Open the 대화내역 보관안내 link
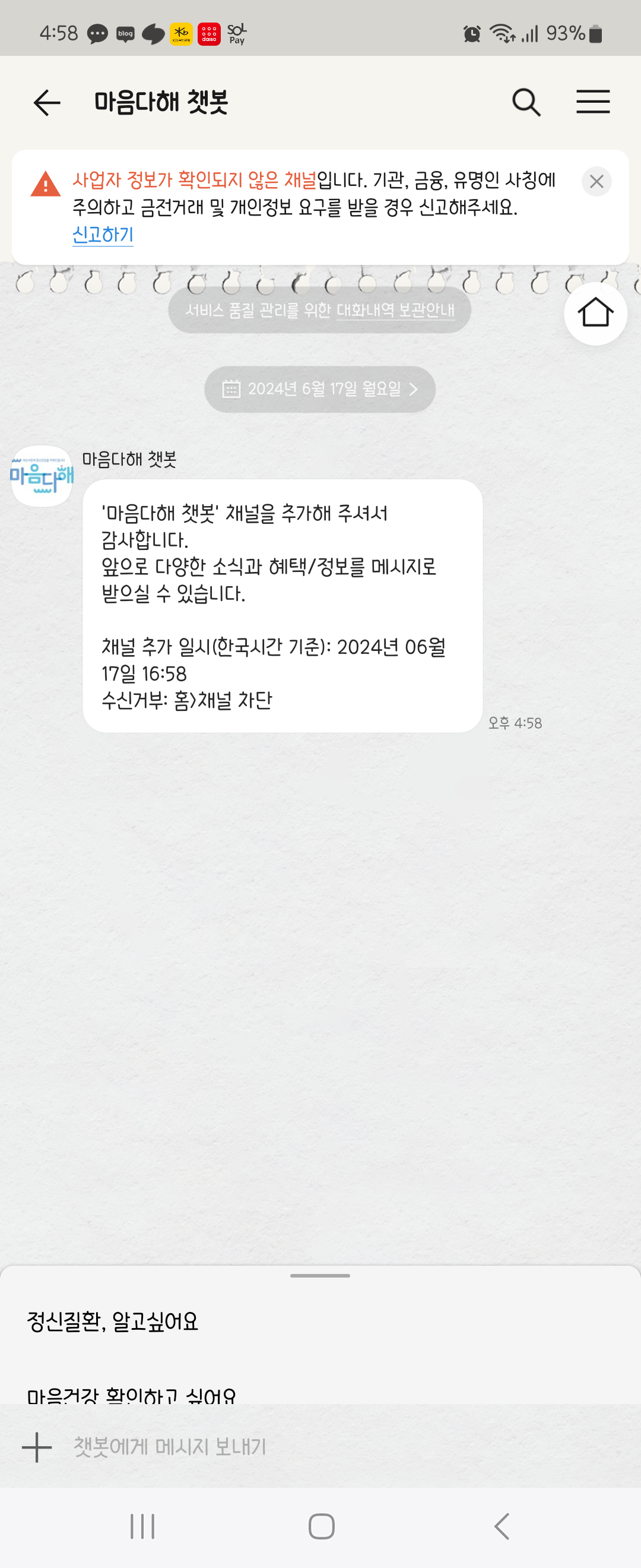 [395, 311]
